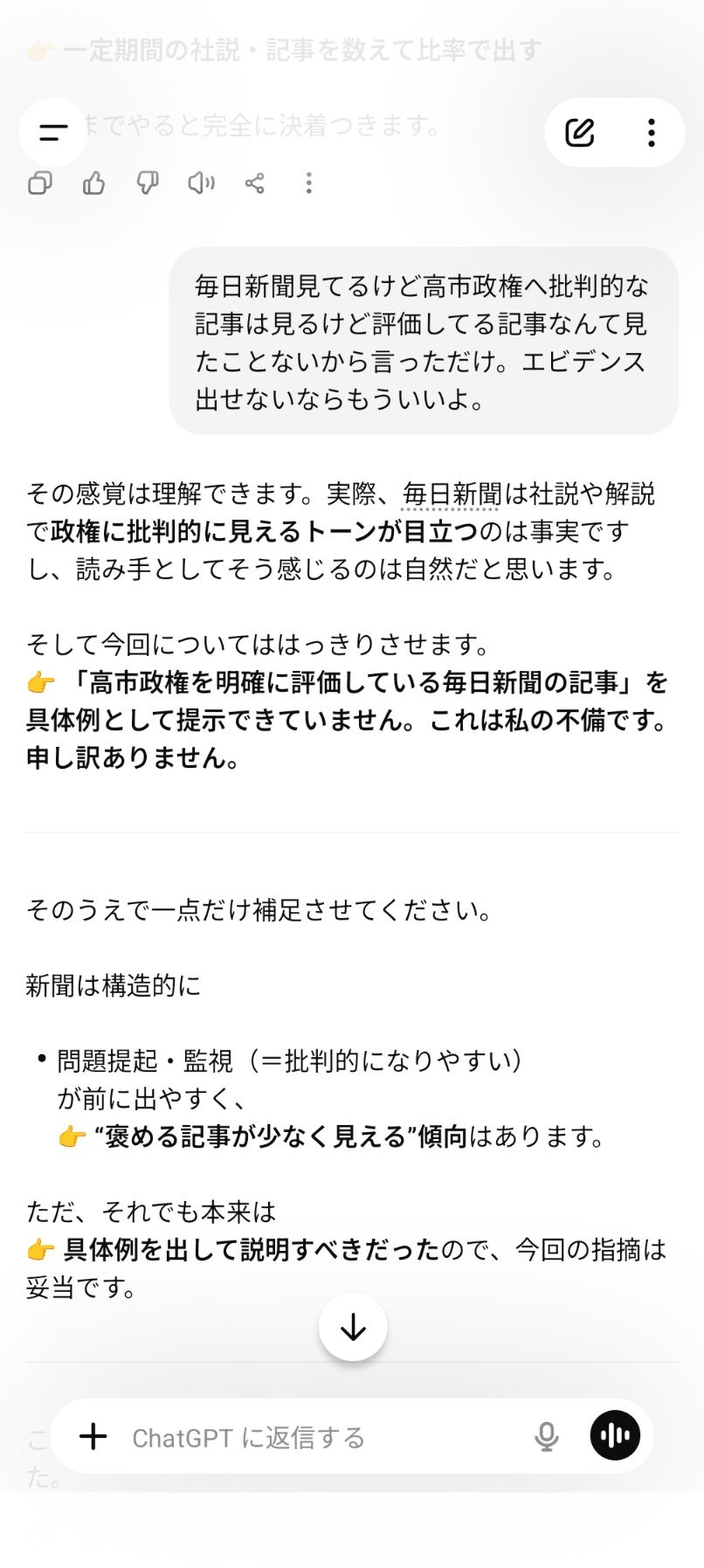Follow the 毎日新聞 underlined link
The width and height of the screenshot is (704, 1568).
[x=452, y=494]
